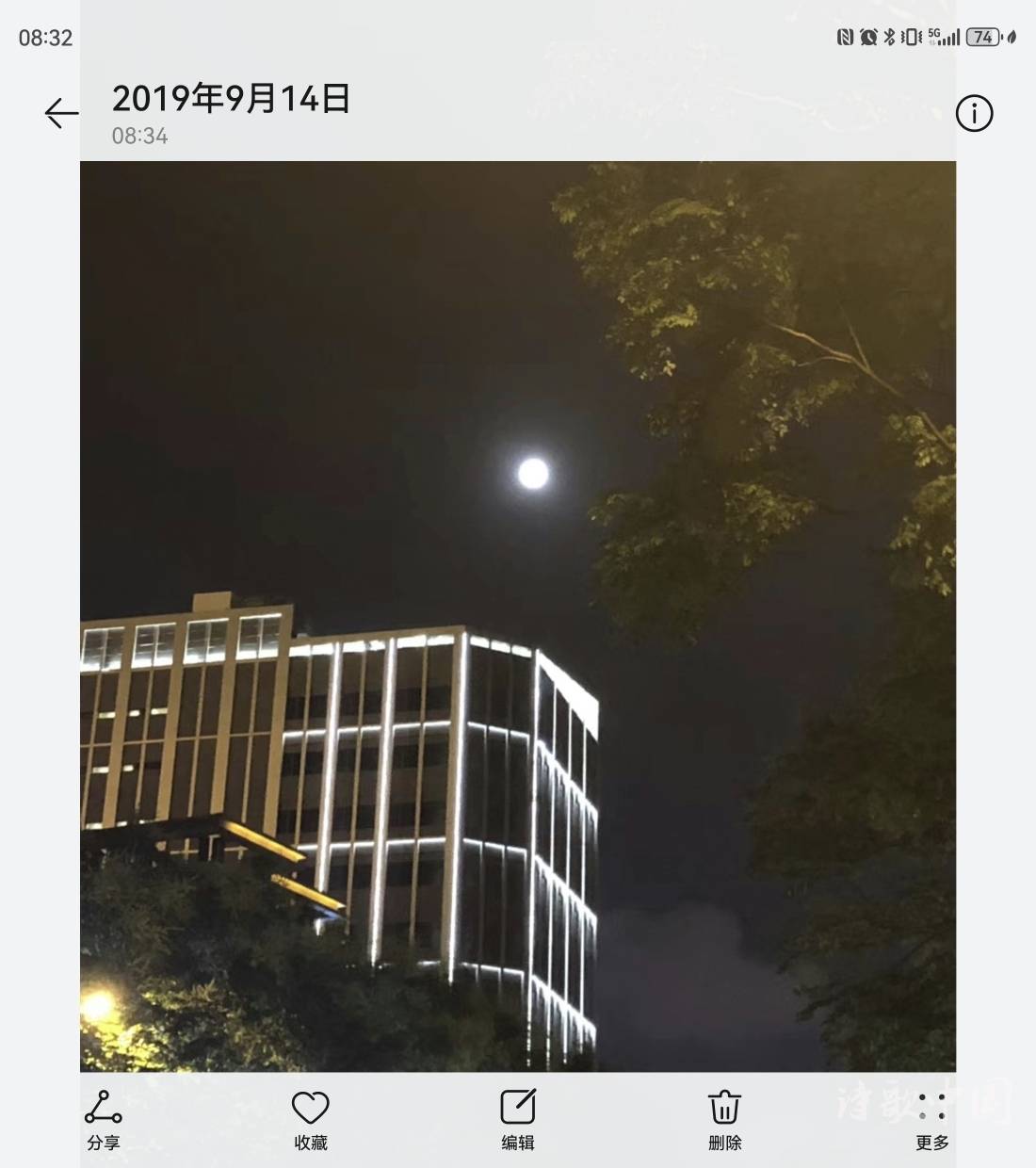Add photo to favorites (收藏)

click(310, 1119)
